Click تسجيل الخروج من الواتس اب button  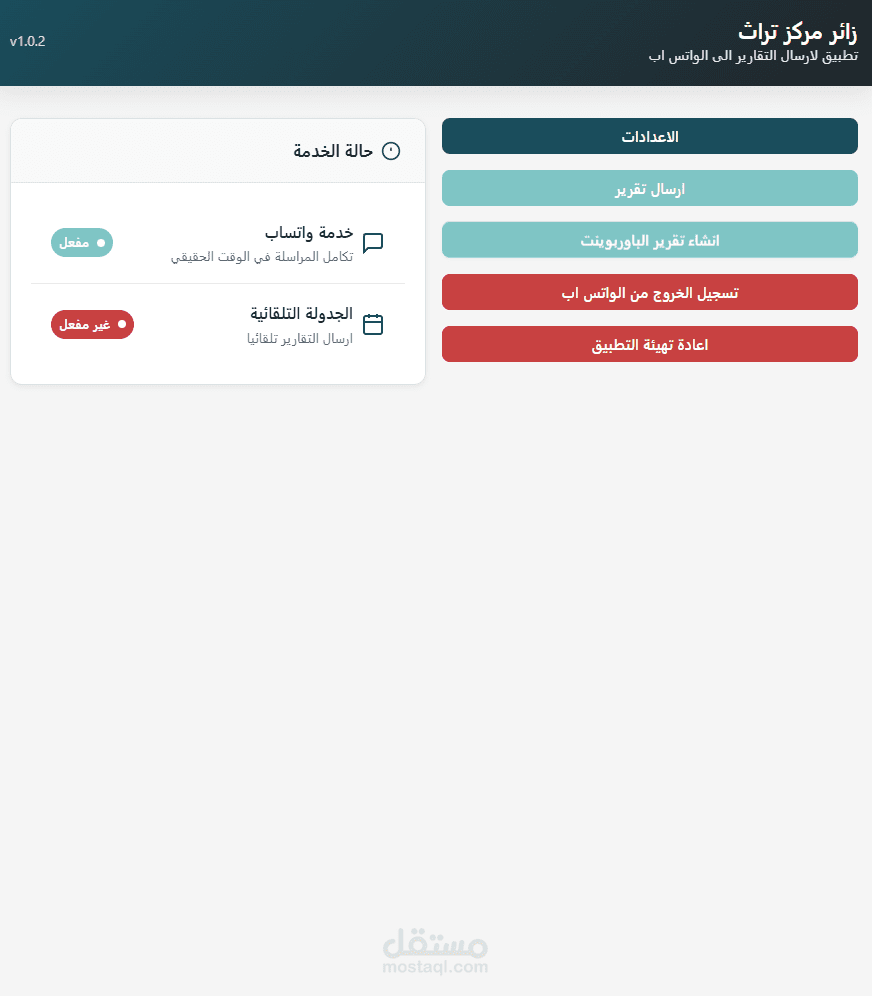point(650,292)
